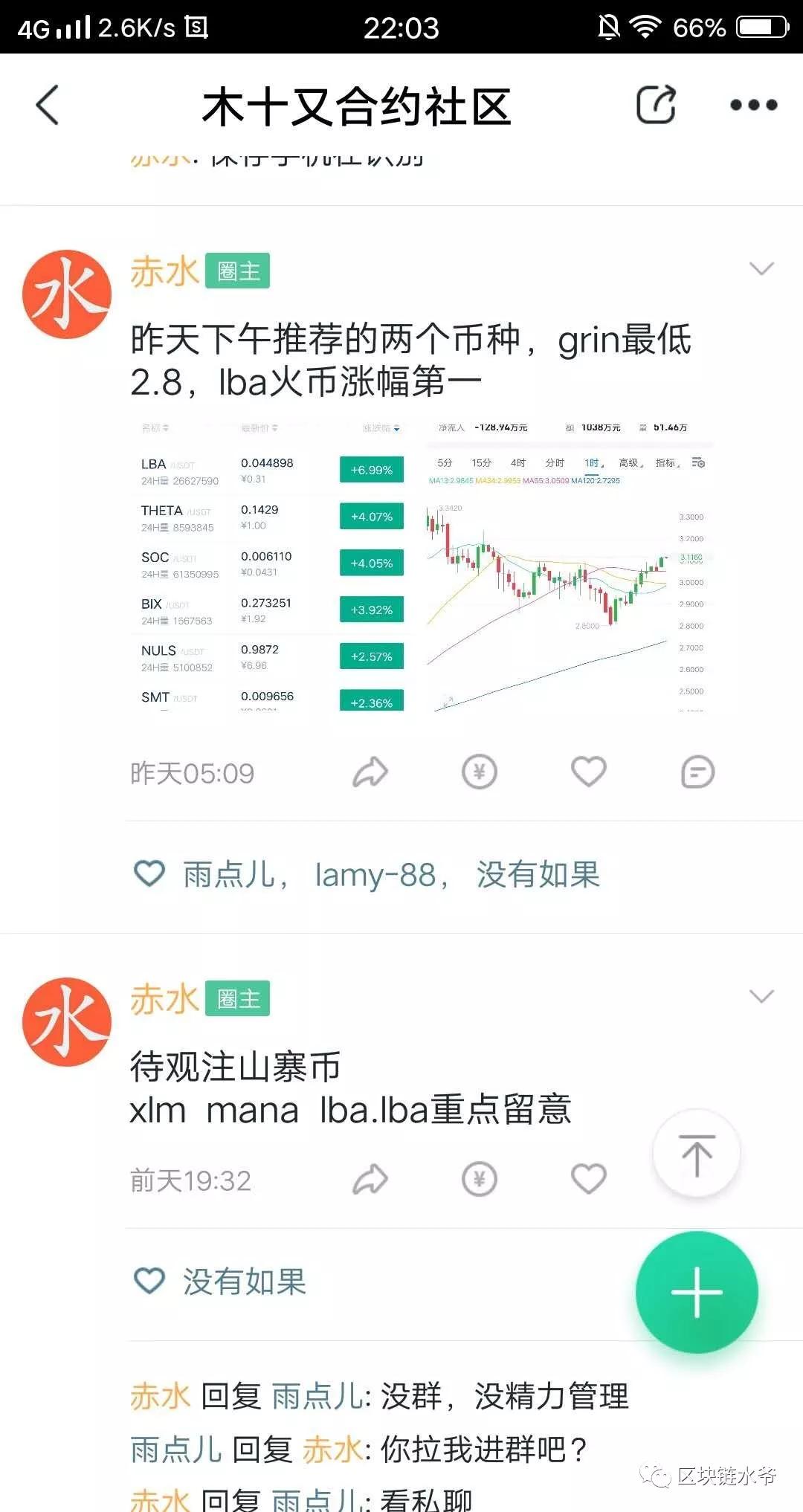This screenshot has width=803, height=1512.
Task: Share the post from 昨天05:09
Action: click(x=370, y=772)
